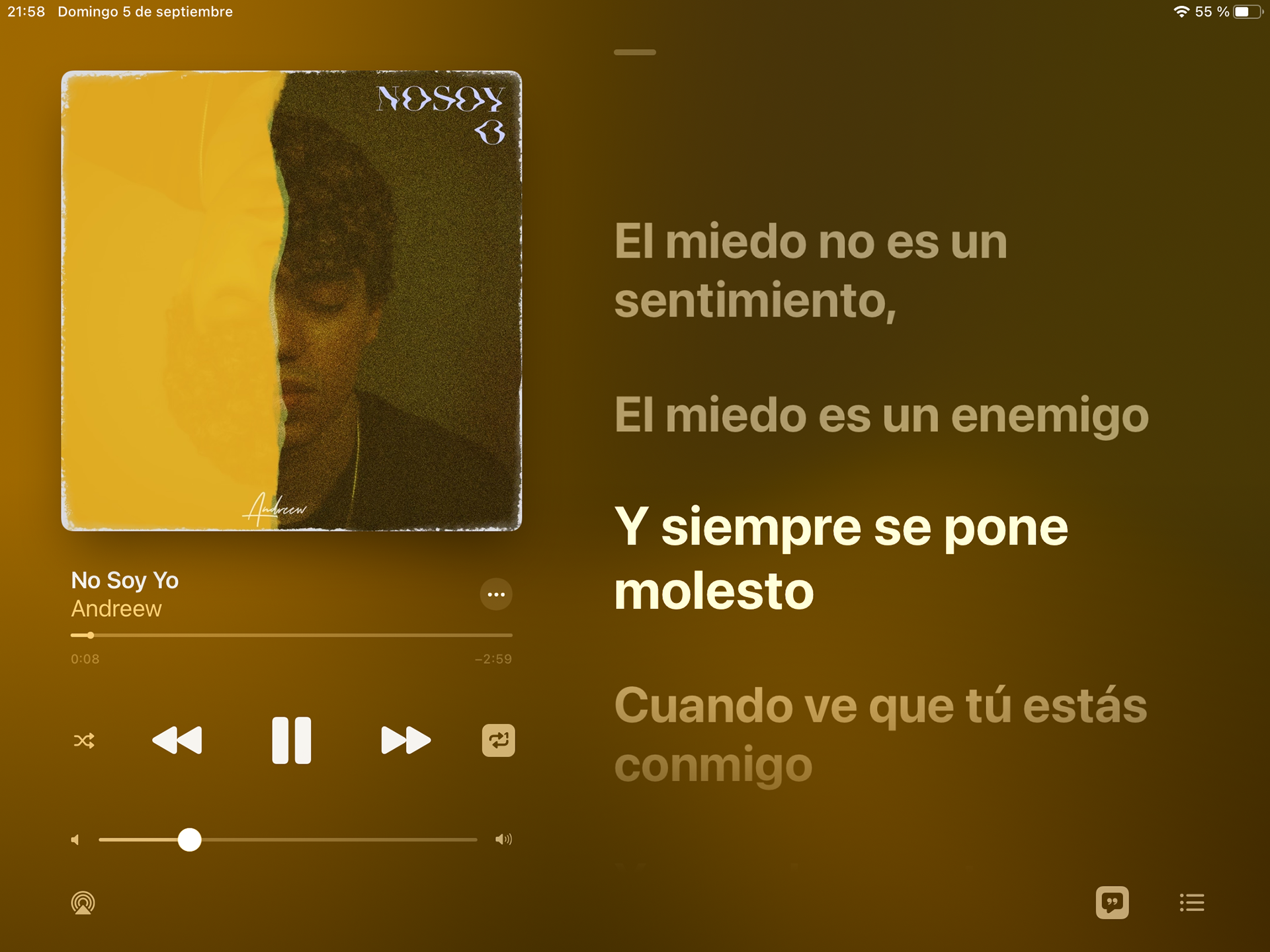The width and height of the screenshot is (1270, 952).
Task: Open the Up Next queue list
Action: click(x=1192, y=902)
